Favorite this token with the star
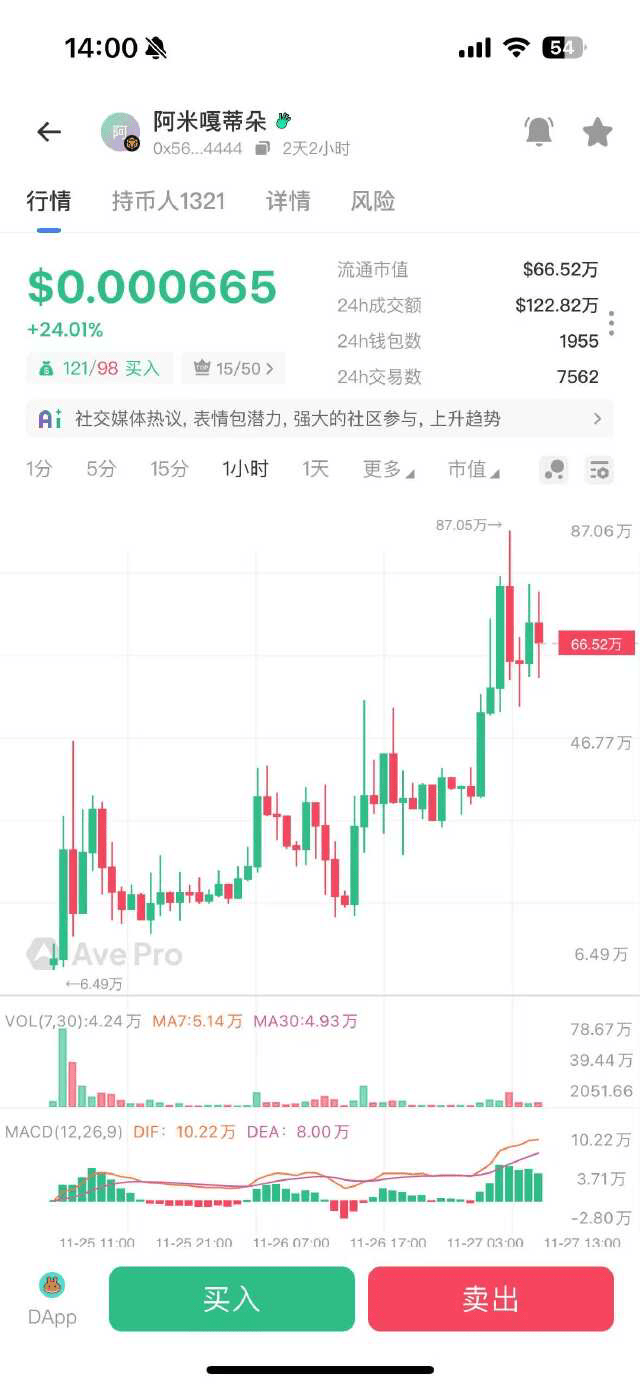Screen dimensions: 640x1387 click(597, 132)
